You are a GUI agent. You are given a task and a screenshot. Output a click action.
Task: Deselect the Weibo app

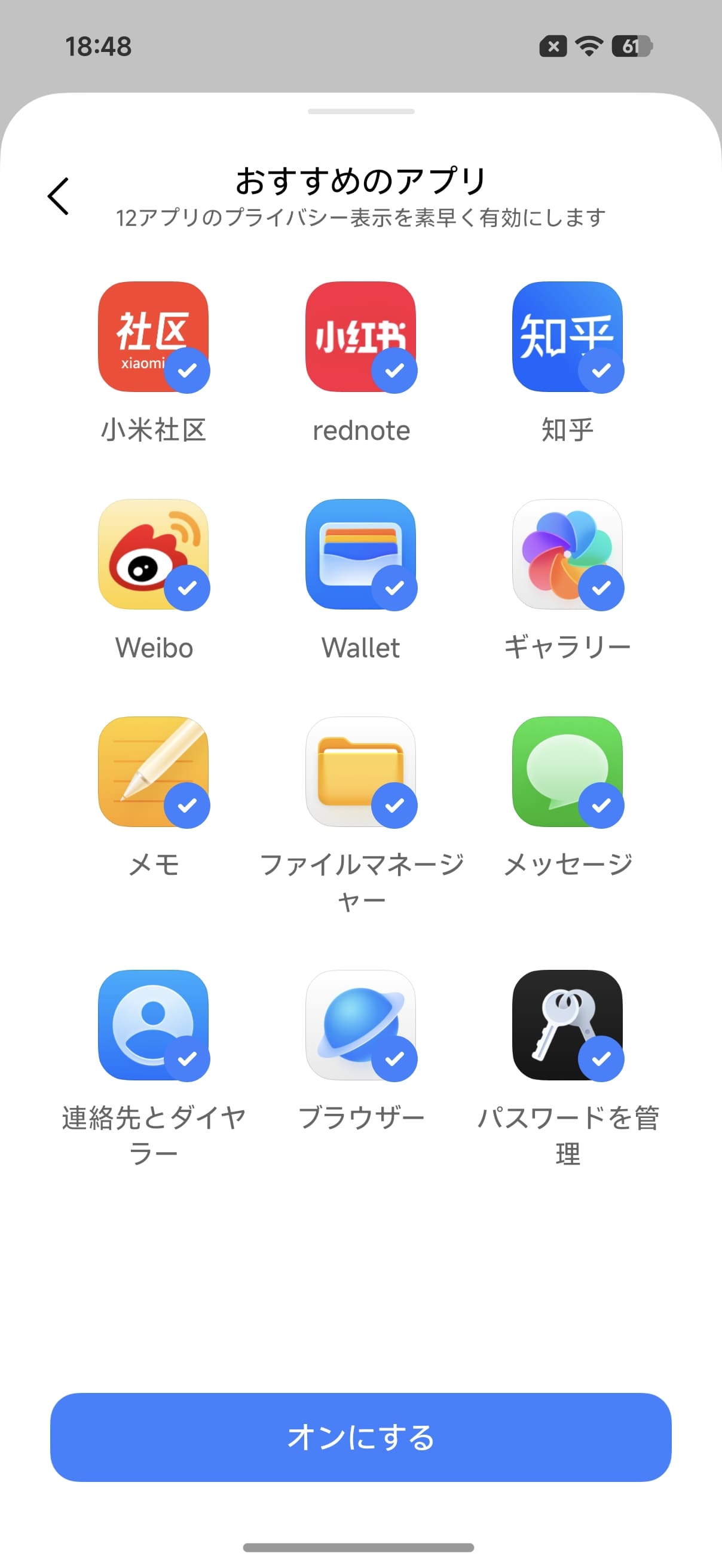(x=154, y=554)
